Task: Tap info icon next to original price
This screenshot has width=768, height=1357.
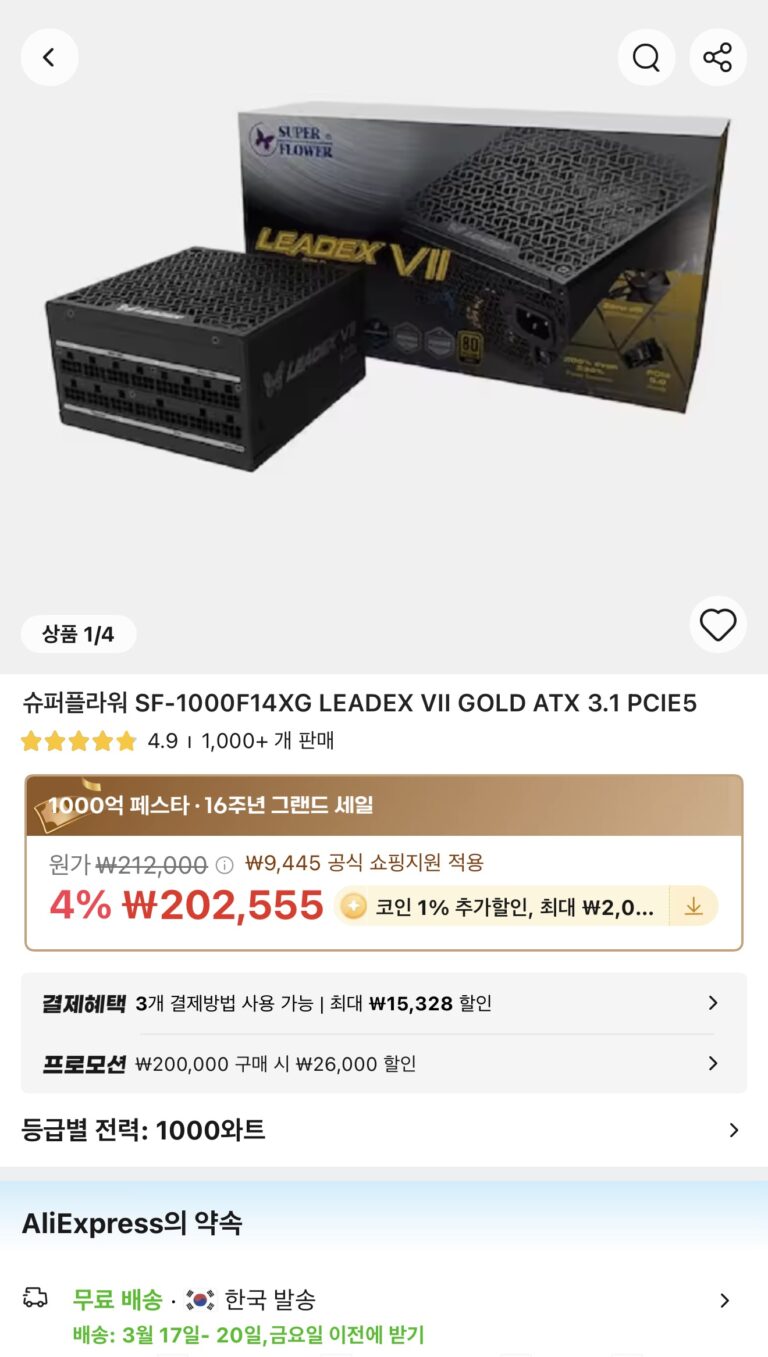Action: [x=225, y=865]
